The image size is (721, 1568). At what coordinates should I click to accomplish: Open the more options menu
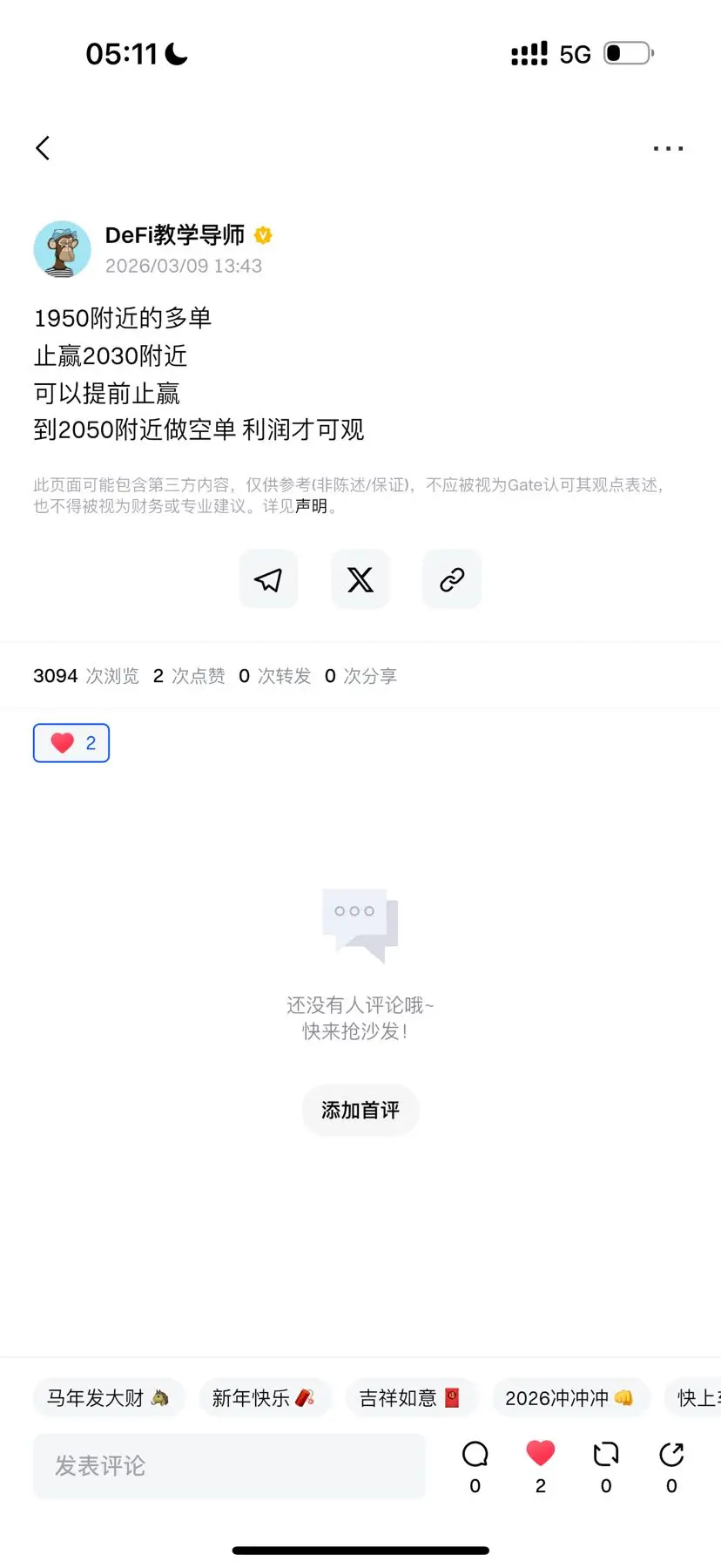(667, 147)
